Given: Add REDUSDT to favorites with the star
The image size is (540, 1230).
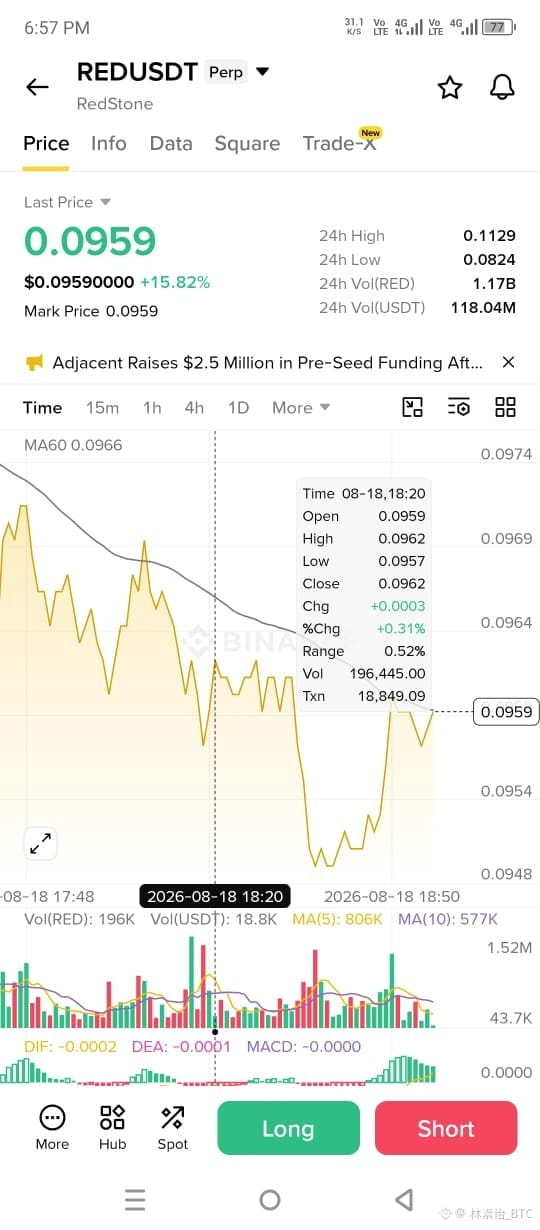Looking at the screenshot, I should [x=450, y=88].
